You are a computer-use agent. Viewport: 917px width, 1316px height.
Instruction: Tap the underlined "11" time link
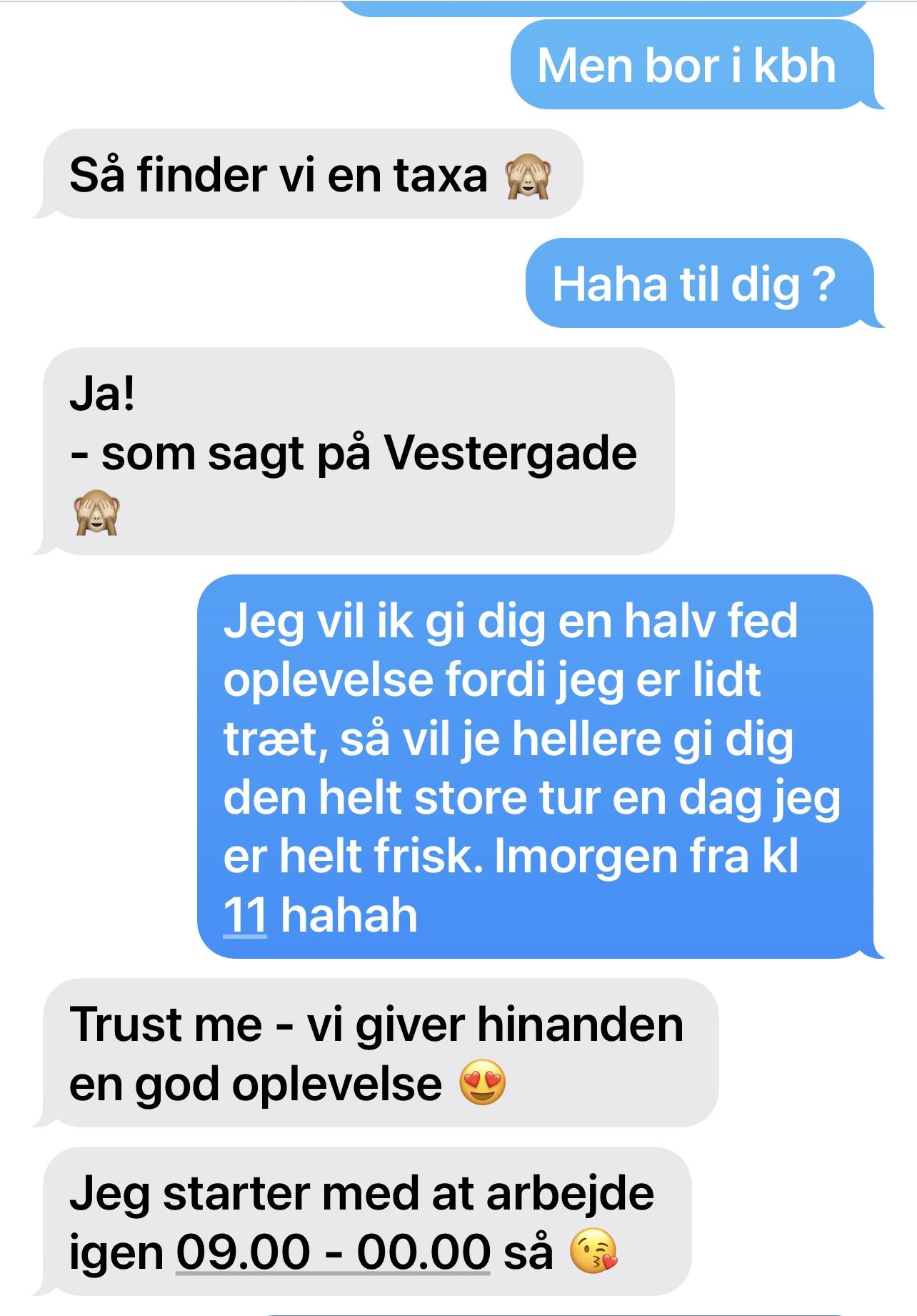(245, 915)
